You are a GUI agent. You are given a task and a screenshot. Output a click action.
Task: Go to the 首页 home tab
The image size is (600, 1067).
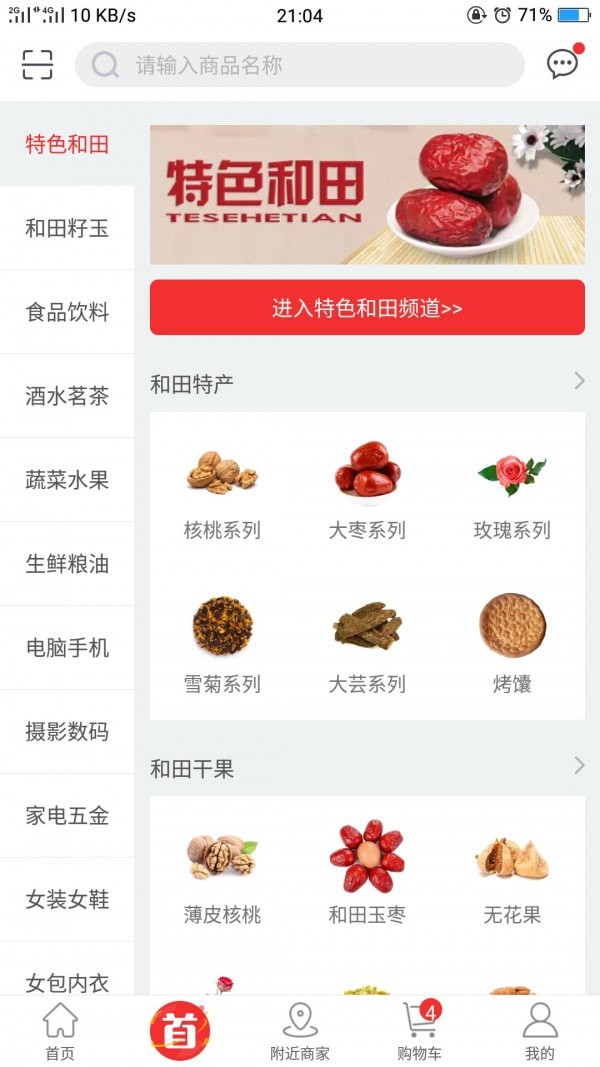(60, 1032)
